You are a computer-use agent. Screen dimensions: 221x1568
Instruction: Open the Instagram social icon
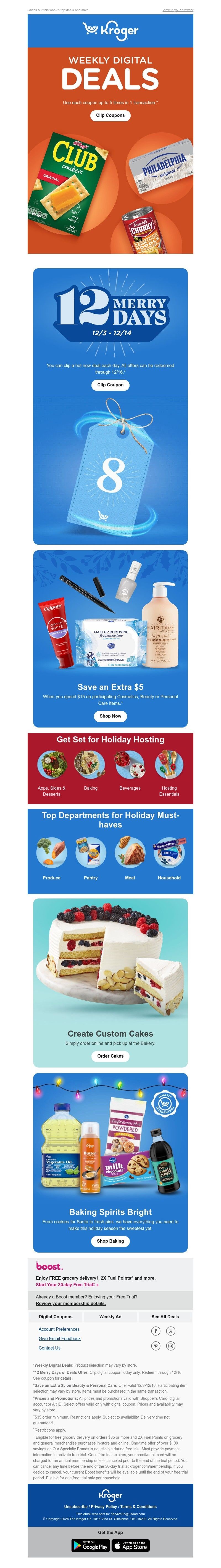tap(170, 1346)
